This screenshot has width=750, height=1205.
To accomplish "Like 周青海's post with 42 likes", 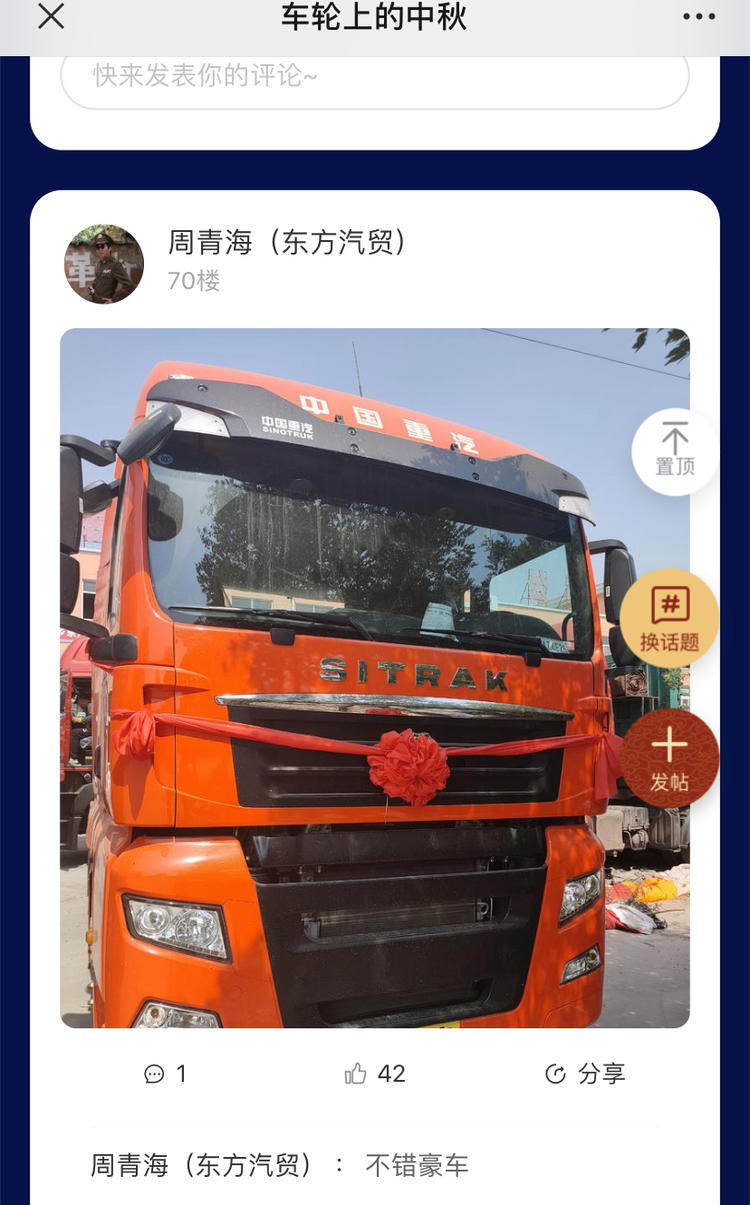I will (375, 1074).
